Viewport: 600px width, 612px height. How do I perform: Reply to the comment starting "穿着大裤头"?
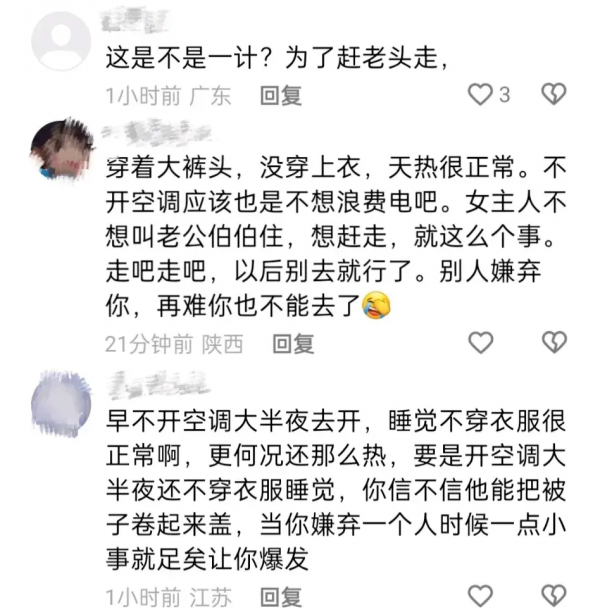[294, 344]
